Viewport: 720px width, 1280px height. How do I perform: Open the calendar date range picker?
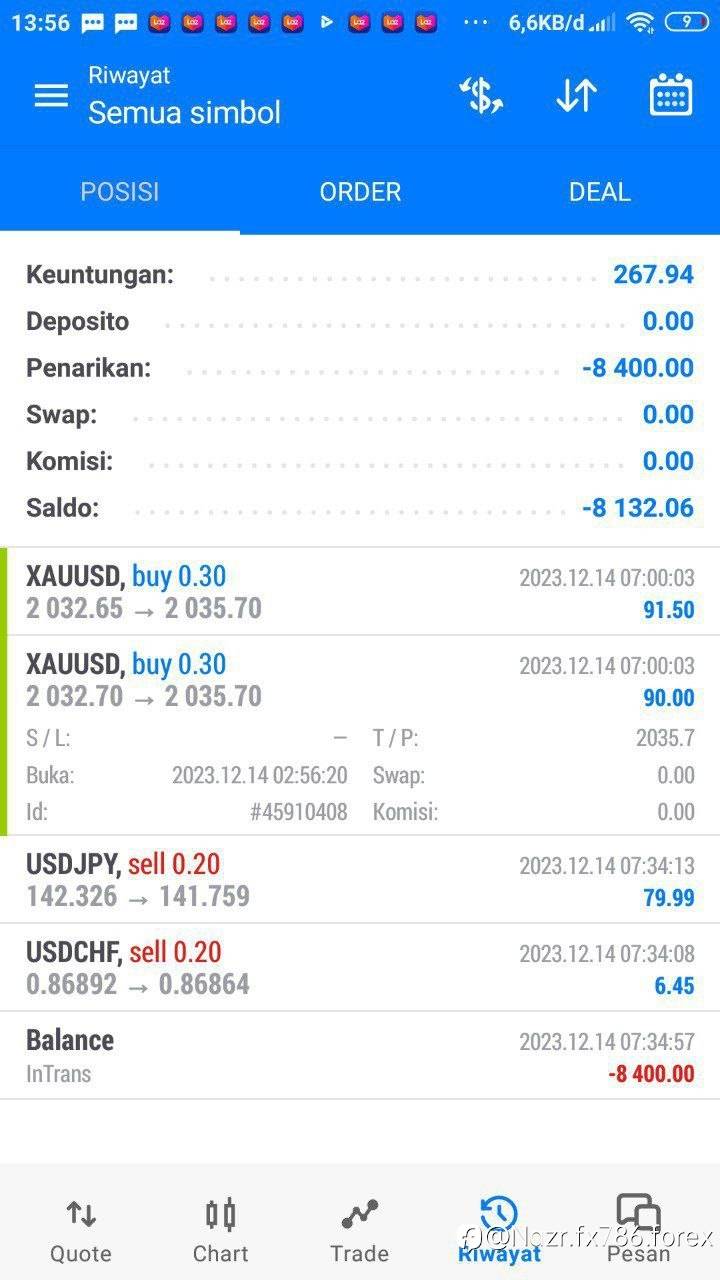[x=671, y=96]
